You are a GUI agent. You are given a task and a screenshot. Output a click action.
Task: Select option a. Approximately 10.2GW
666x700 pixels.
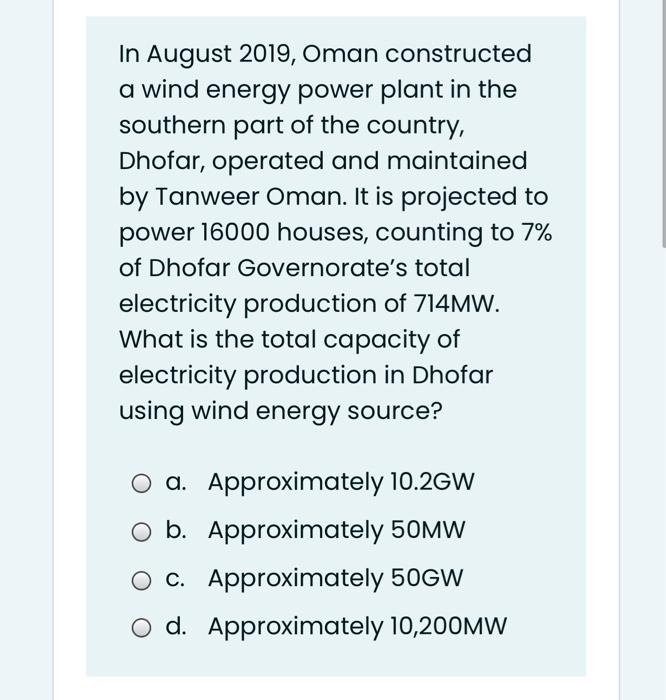(142, 483)
